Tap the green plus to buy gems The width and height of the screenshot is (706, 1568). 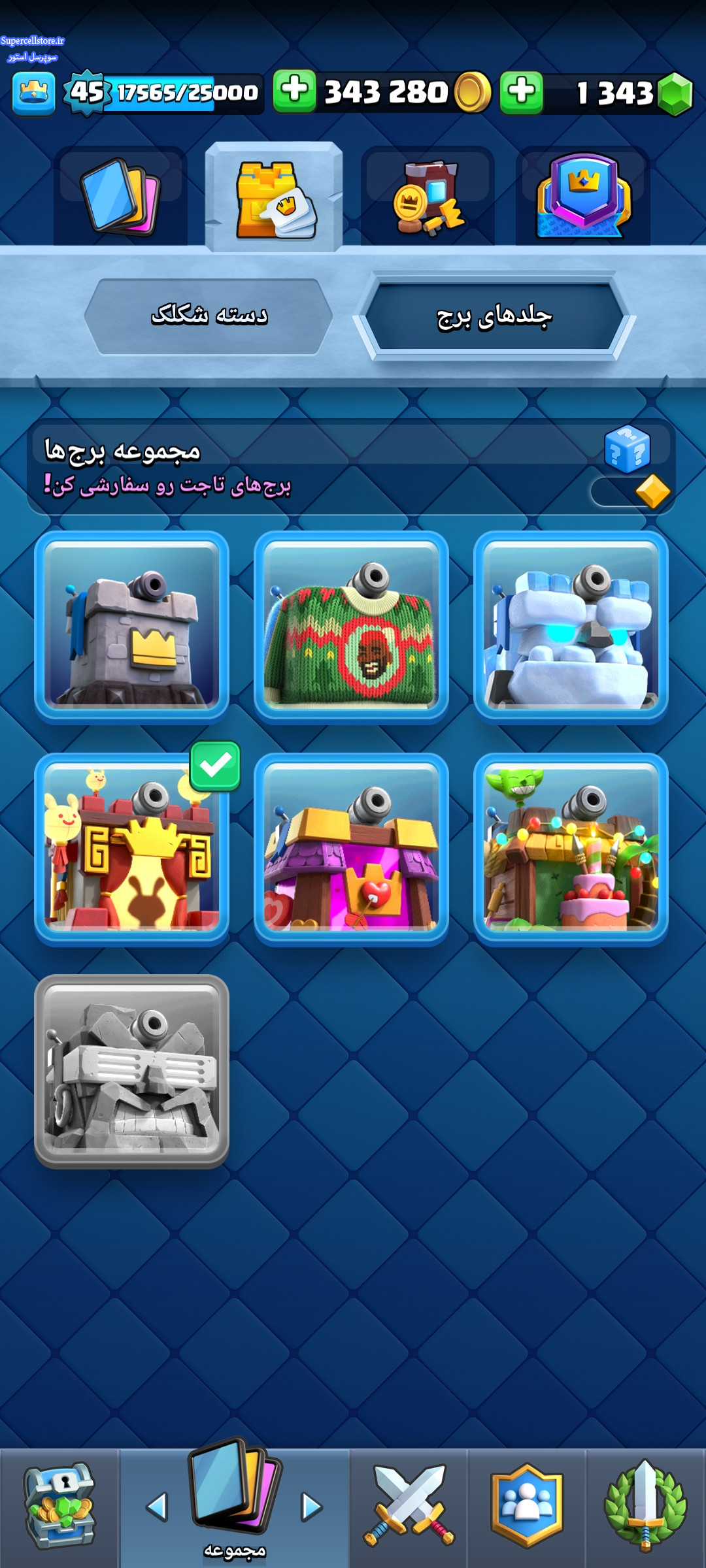click(x=522, y=92)
